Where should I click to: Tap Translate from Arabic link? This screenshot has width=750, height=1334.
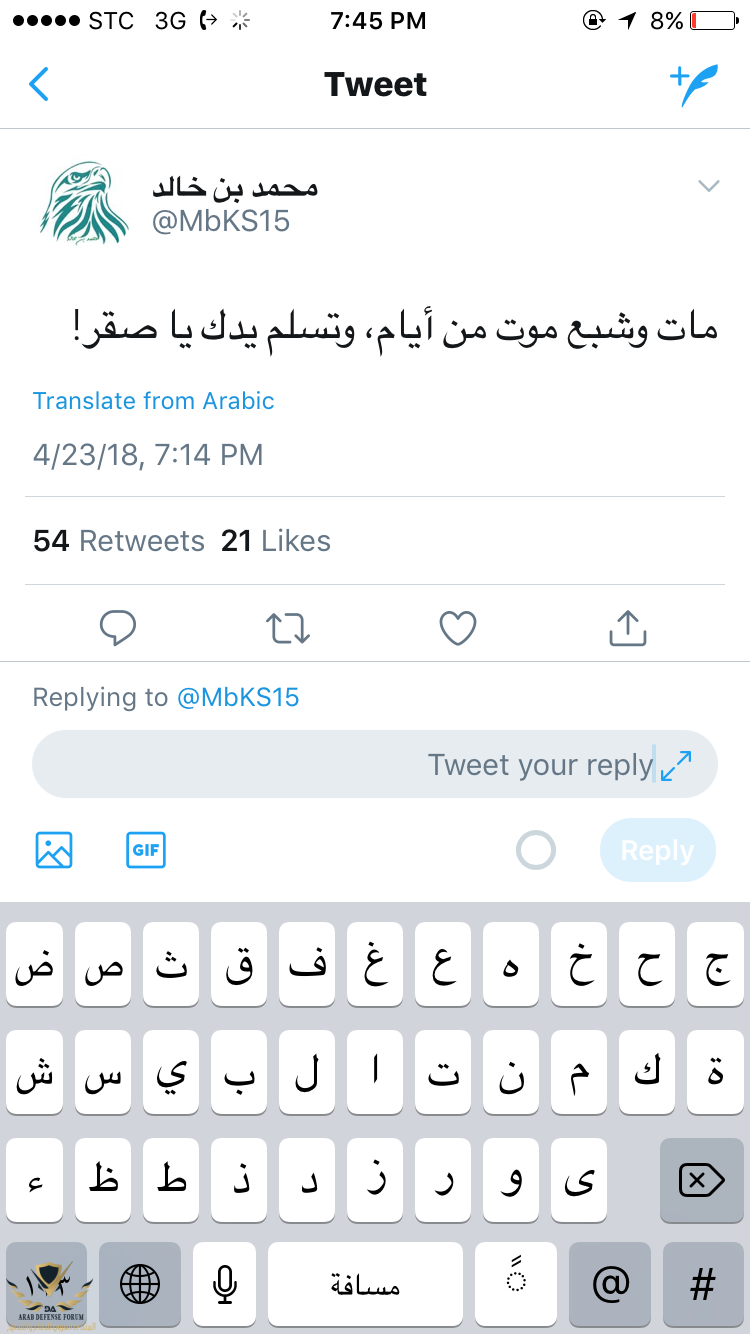(153, 401)
